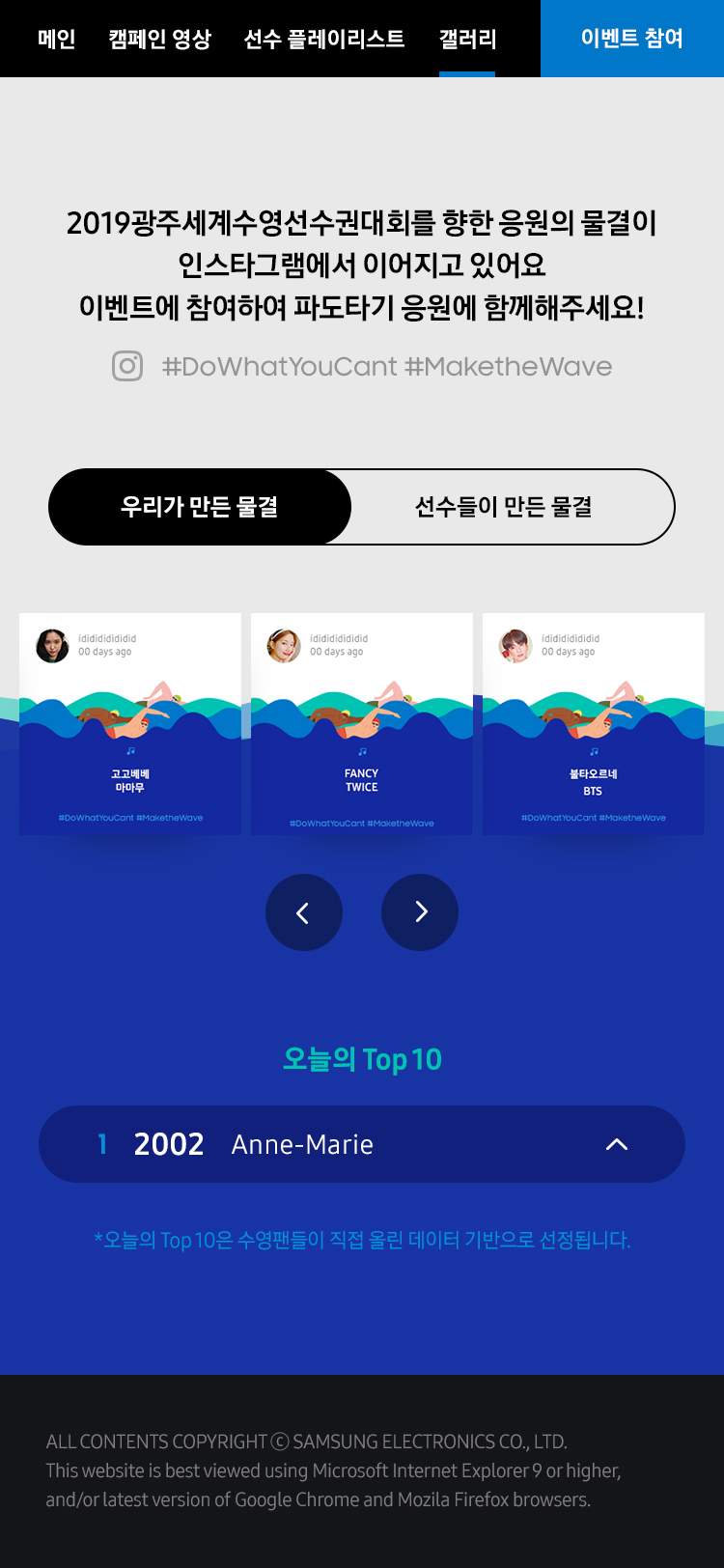The height and width of the screenshot is (1568, 724).
Task: Show next gallery cards
Action: coord(420,912)
